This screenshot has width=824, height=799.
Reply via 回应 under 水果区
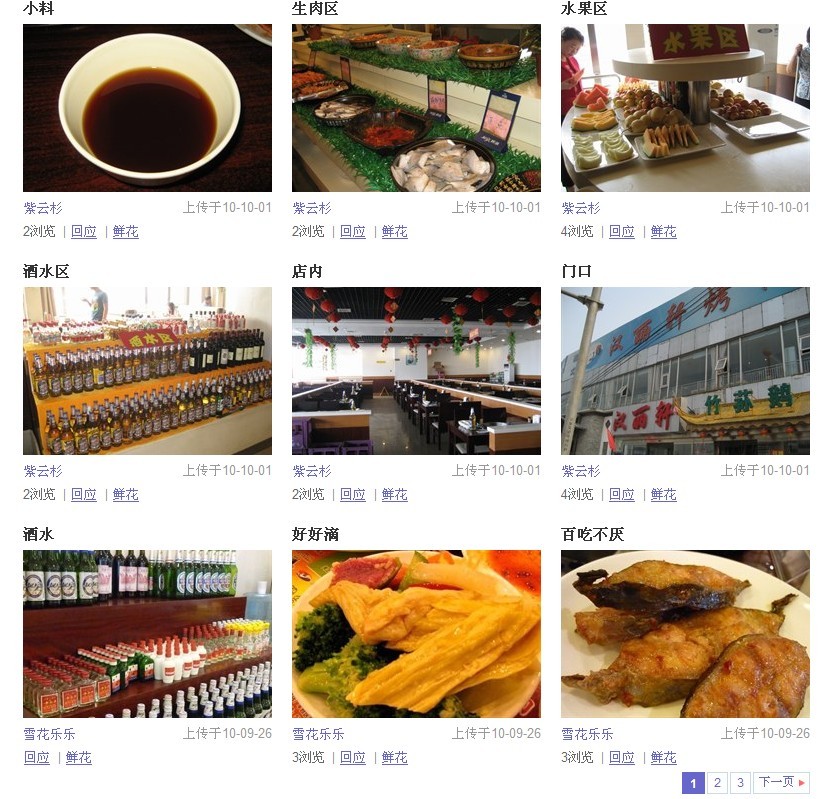622,231
